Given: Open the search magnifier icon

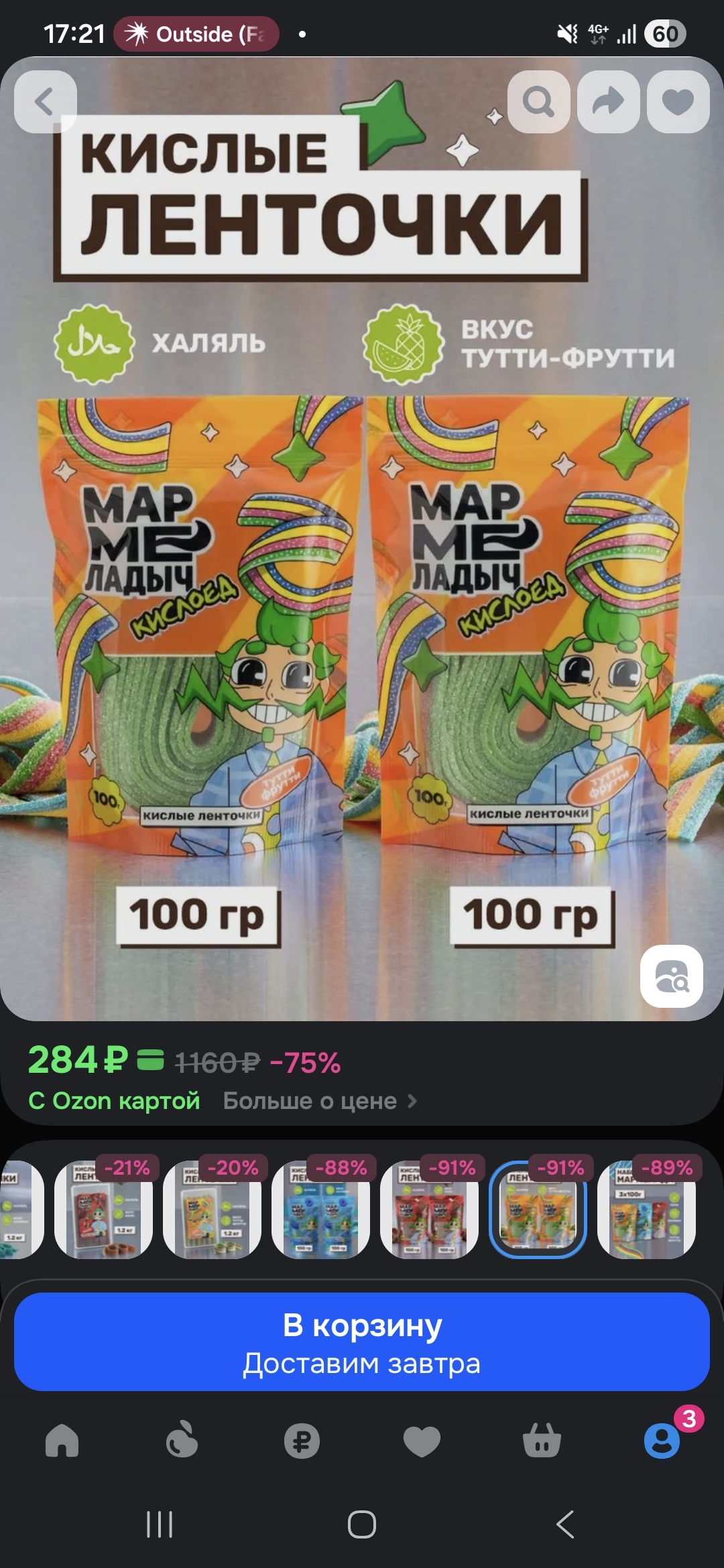Looking at the screenshot, I should tap(539, 102).
